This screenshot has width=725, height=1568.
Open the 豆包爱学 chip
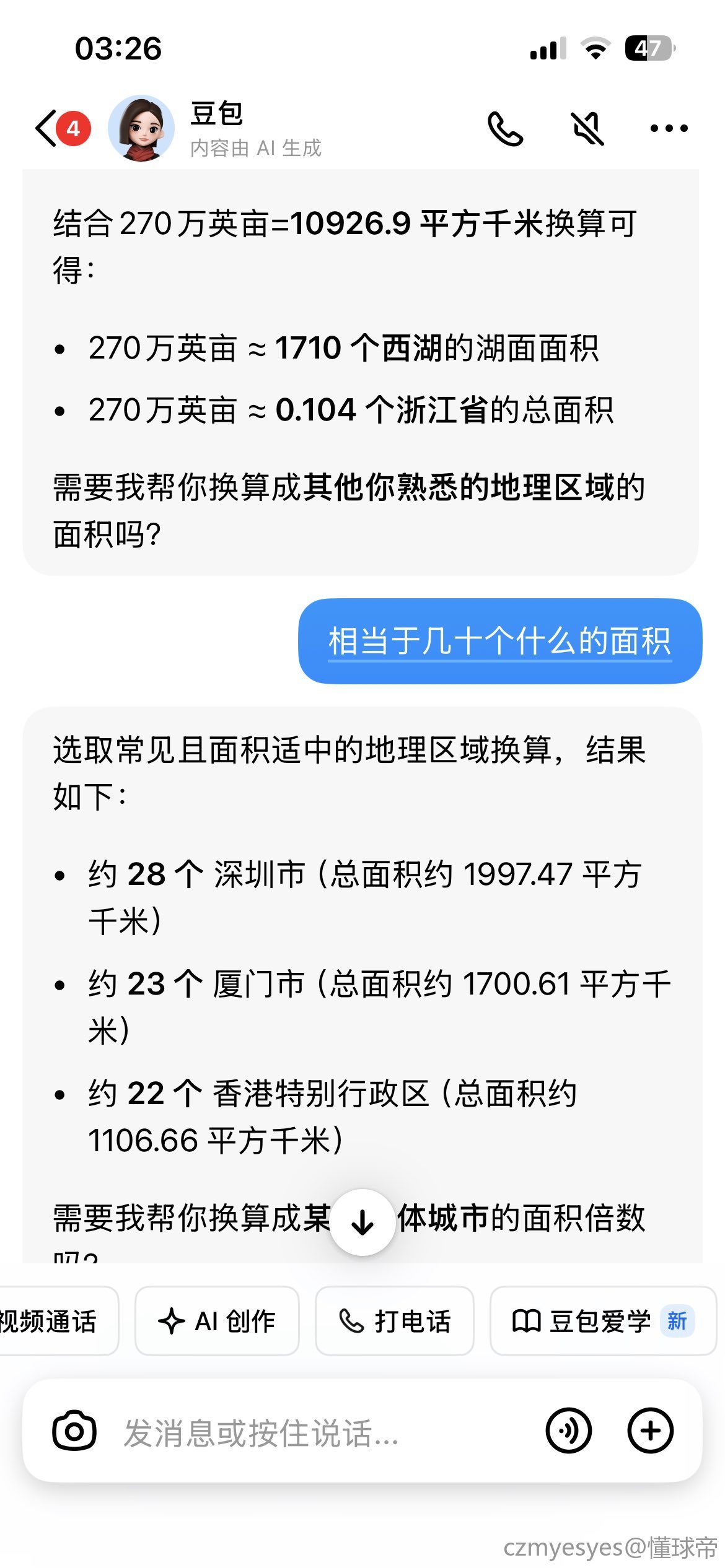[x=603, y=1321]
